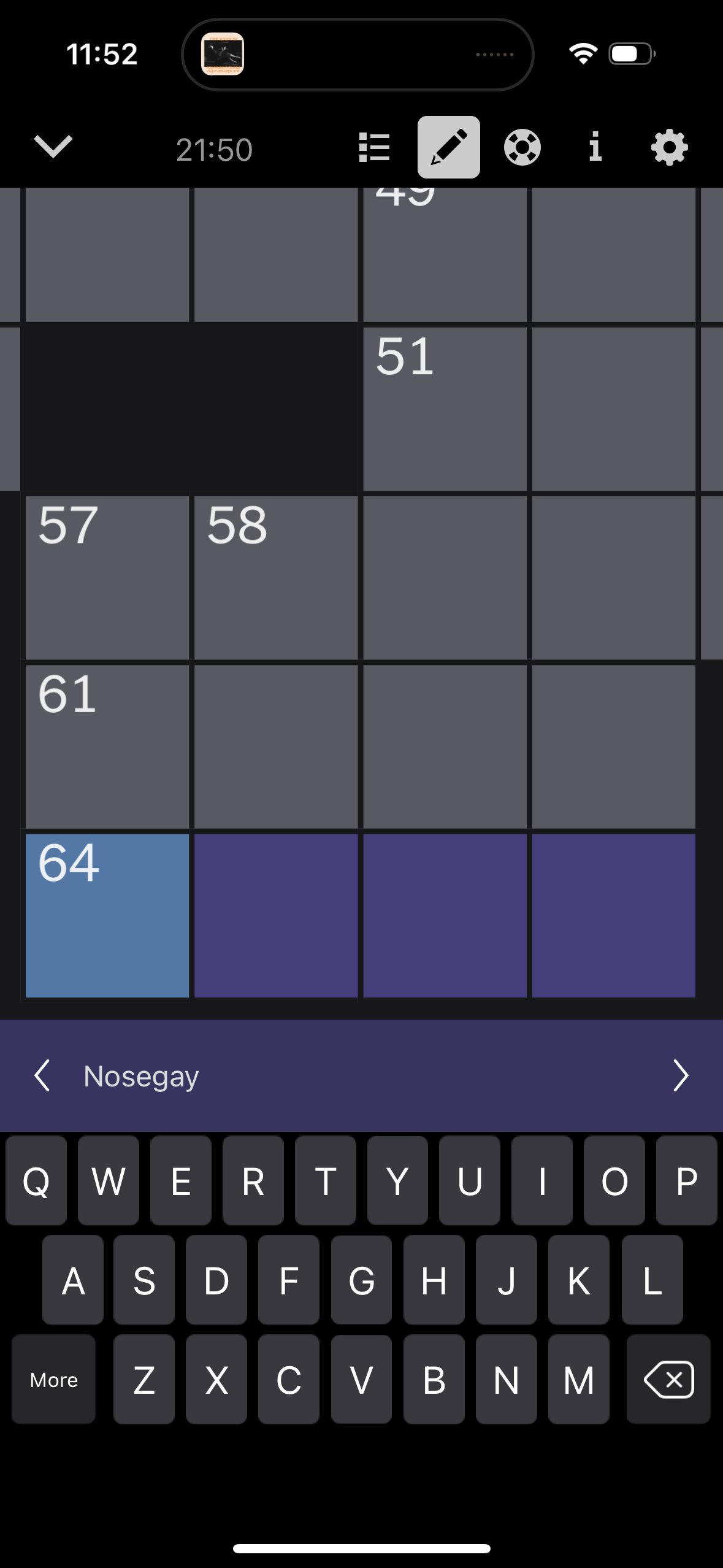Screen dimensions: 723x1568
Task: Open the lifesaver help options
Action: click(522, 147)
